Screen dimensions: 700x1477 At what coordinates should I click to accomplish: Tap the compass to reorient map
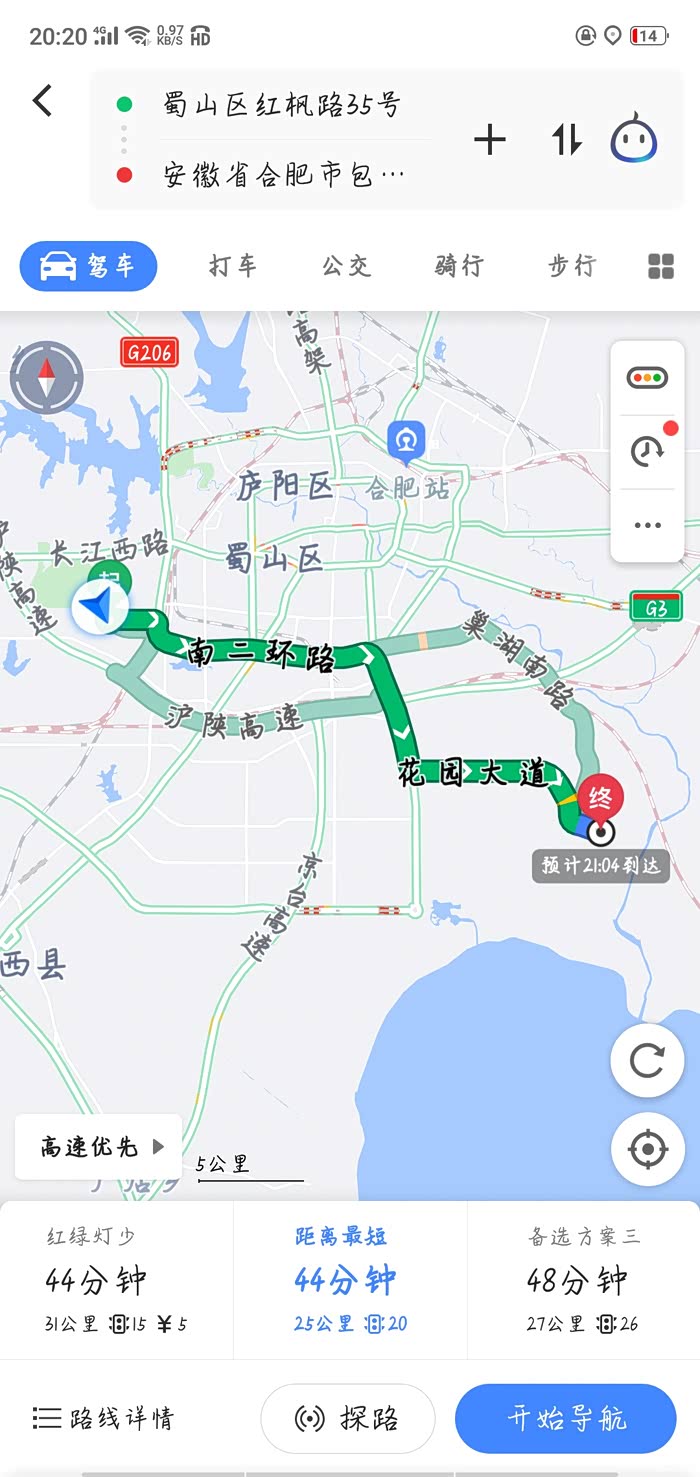coord(46,377)
